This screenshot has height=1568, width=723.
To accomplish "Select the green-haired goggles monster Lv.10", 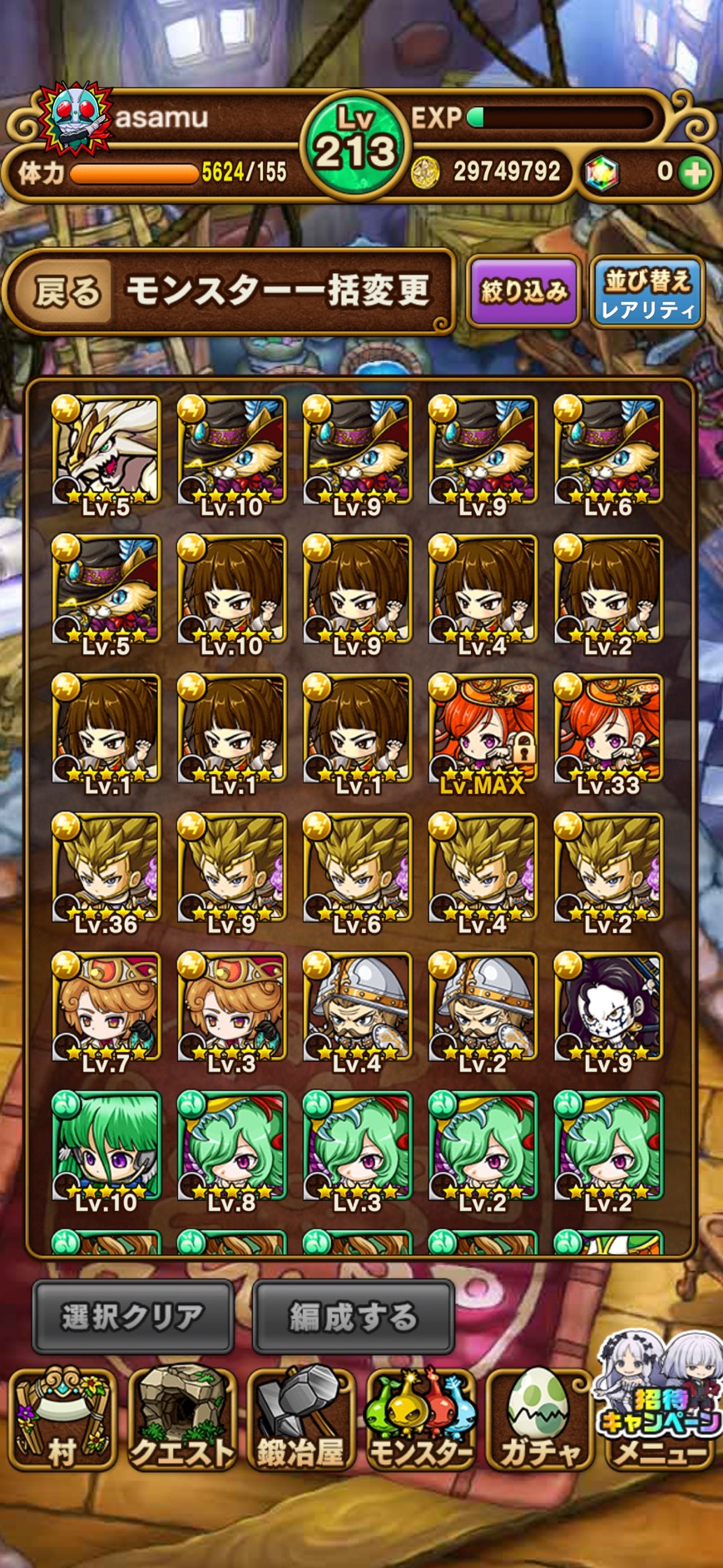I will coord(106,1145).
